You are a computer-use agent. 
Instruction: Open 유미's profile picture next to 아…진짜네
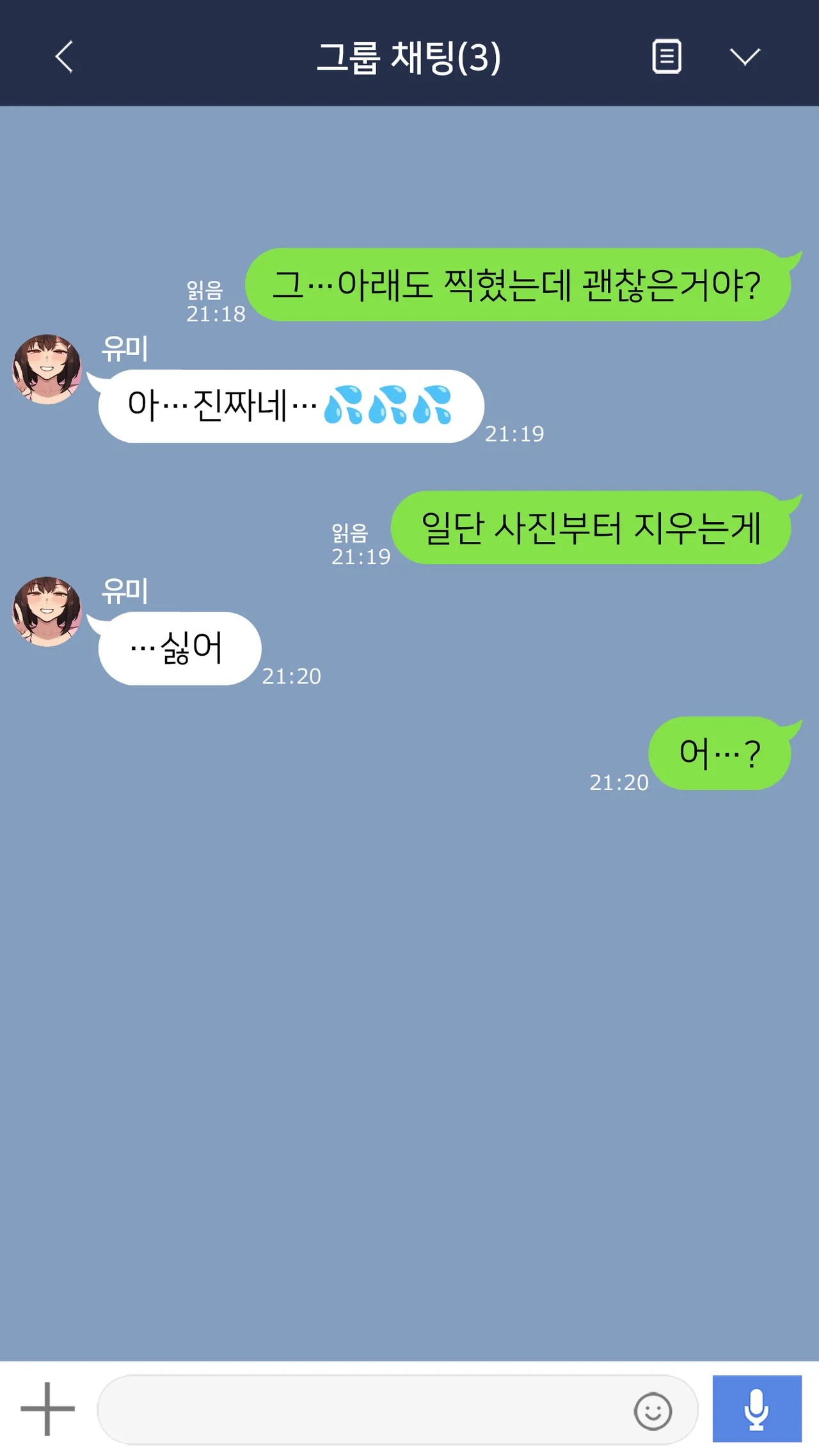click(x=47, y=369)
